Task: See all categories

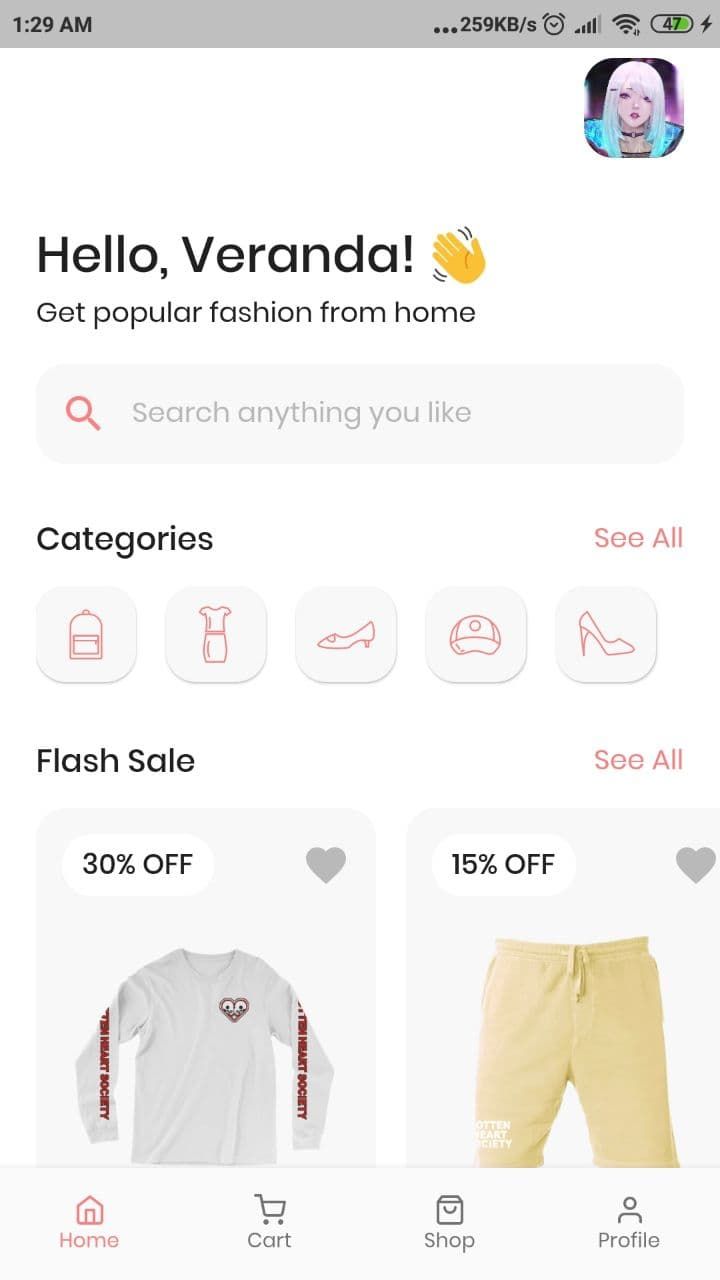Action: point(638,538)
